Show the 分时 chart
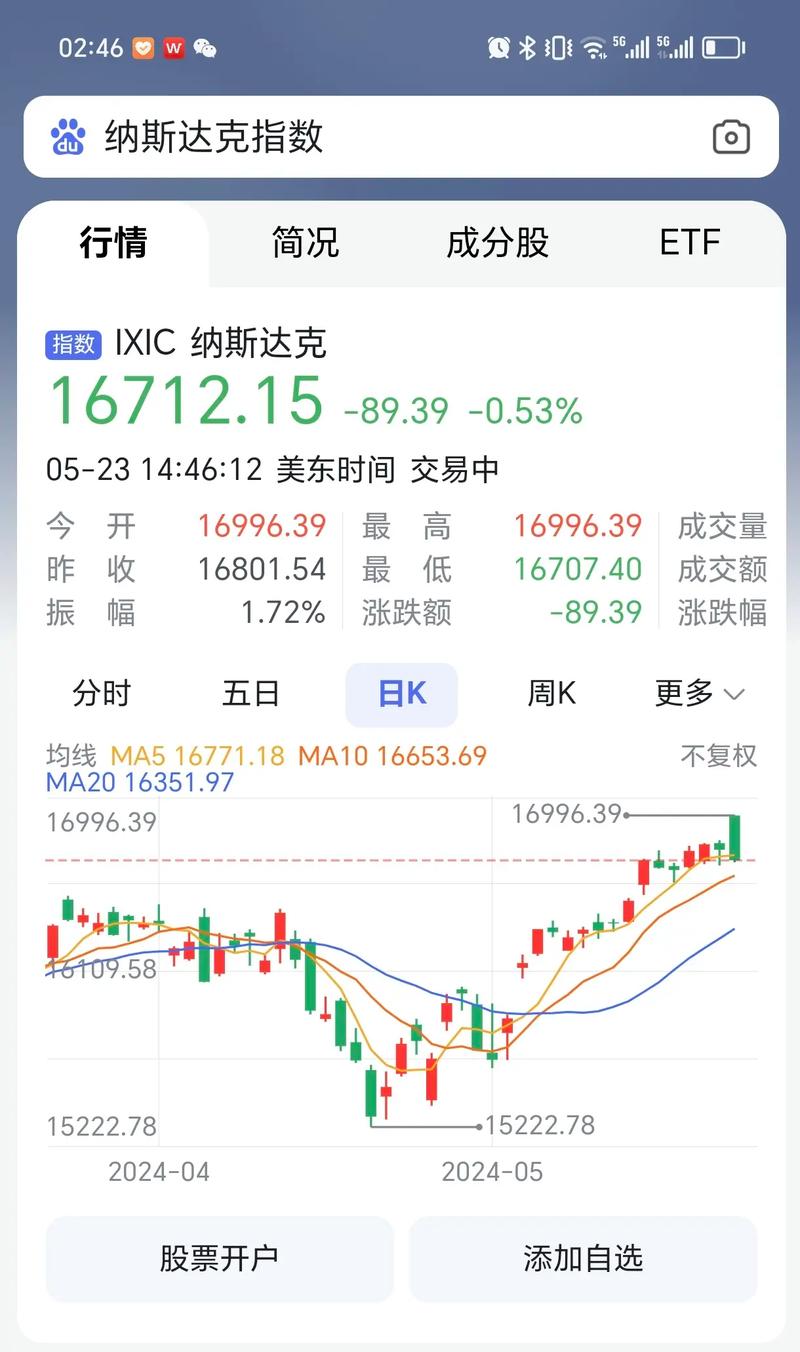The image size is (800, 1352). [102, 693]
